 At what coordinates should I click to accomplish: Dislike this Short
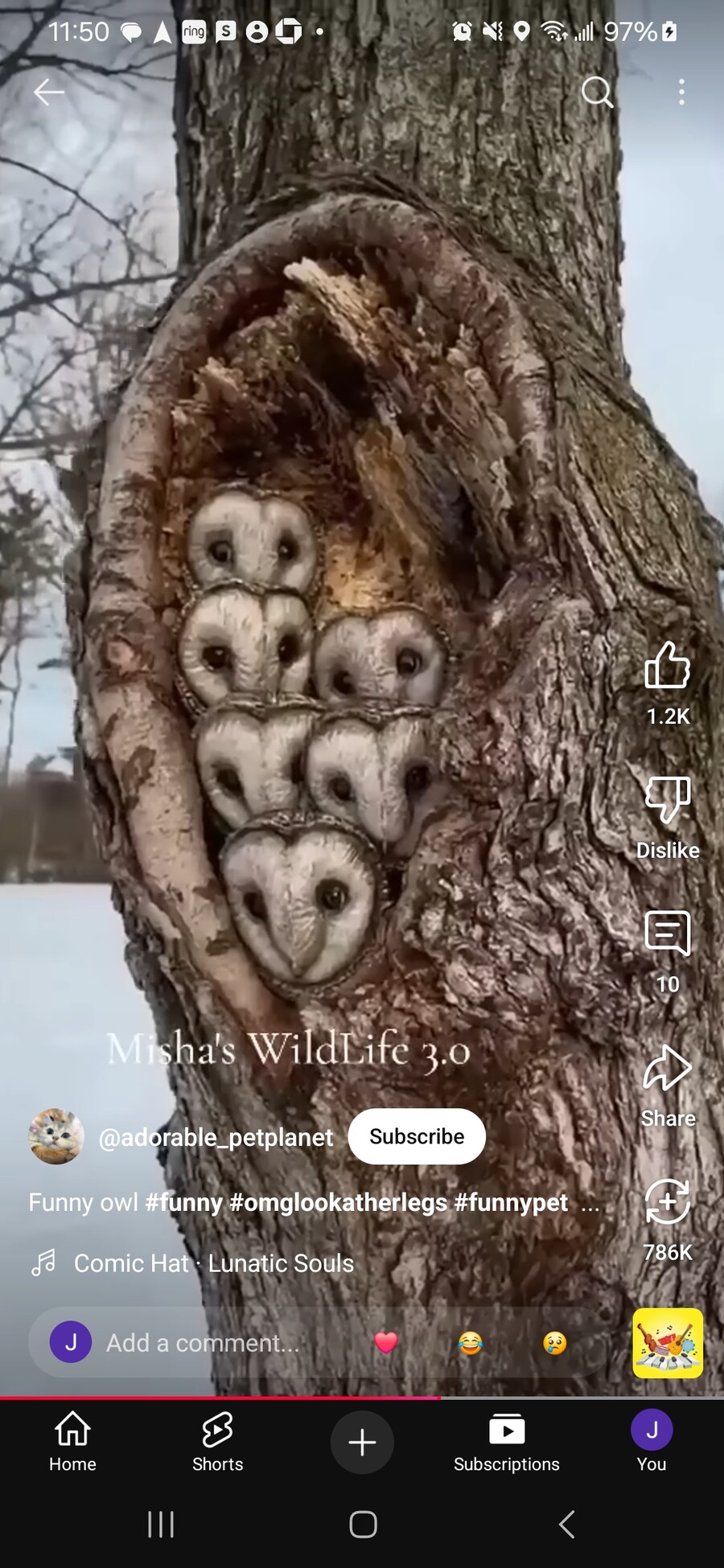point(667,800)
